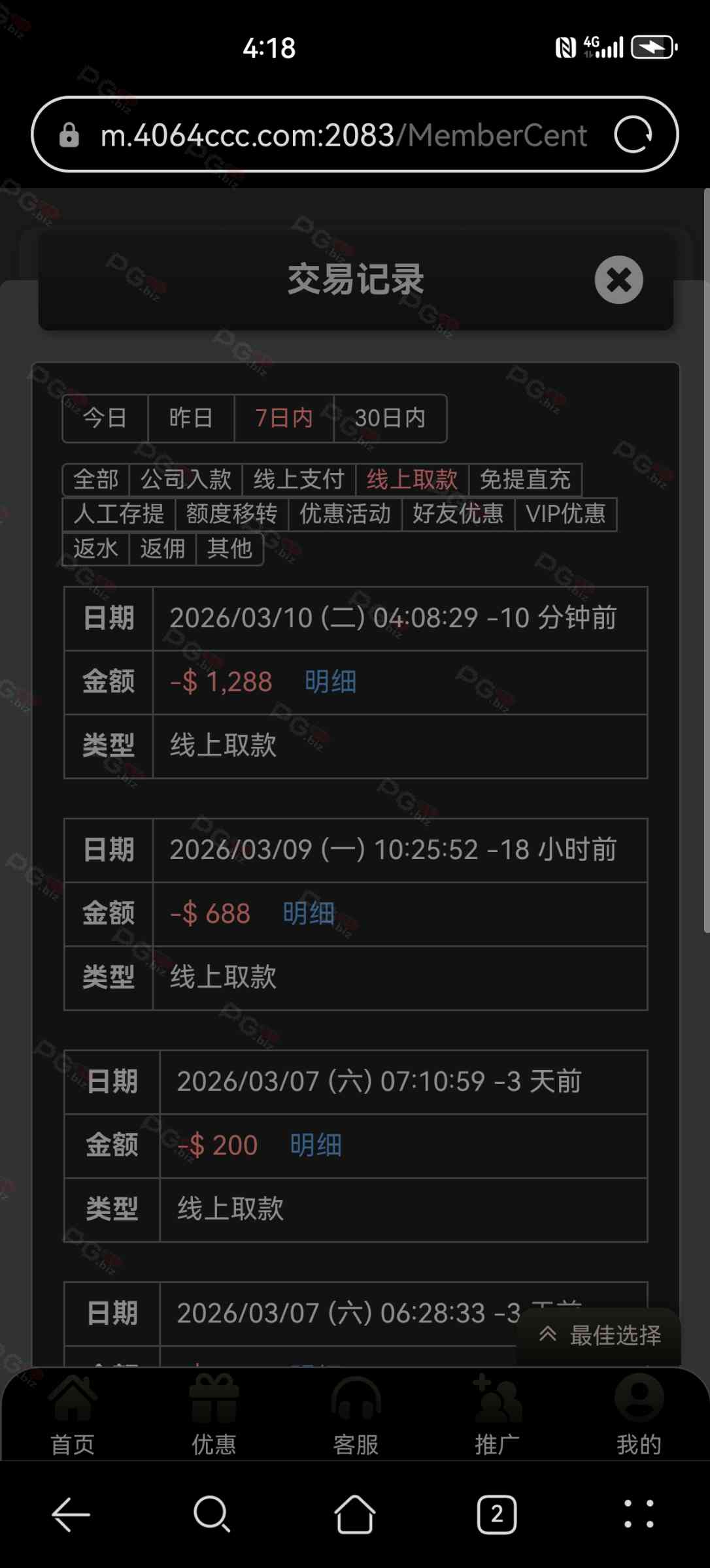This screenshot has width=710, height=1568.
Task: Select the 优惠活动 filter
Action: (x=345, y=514)
